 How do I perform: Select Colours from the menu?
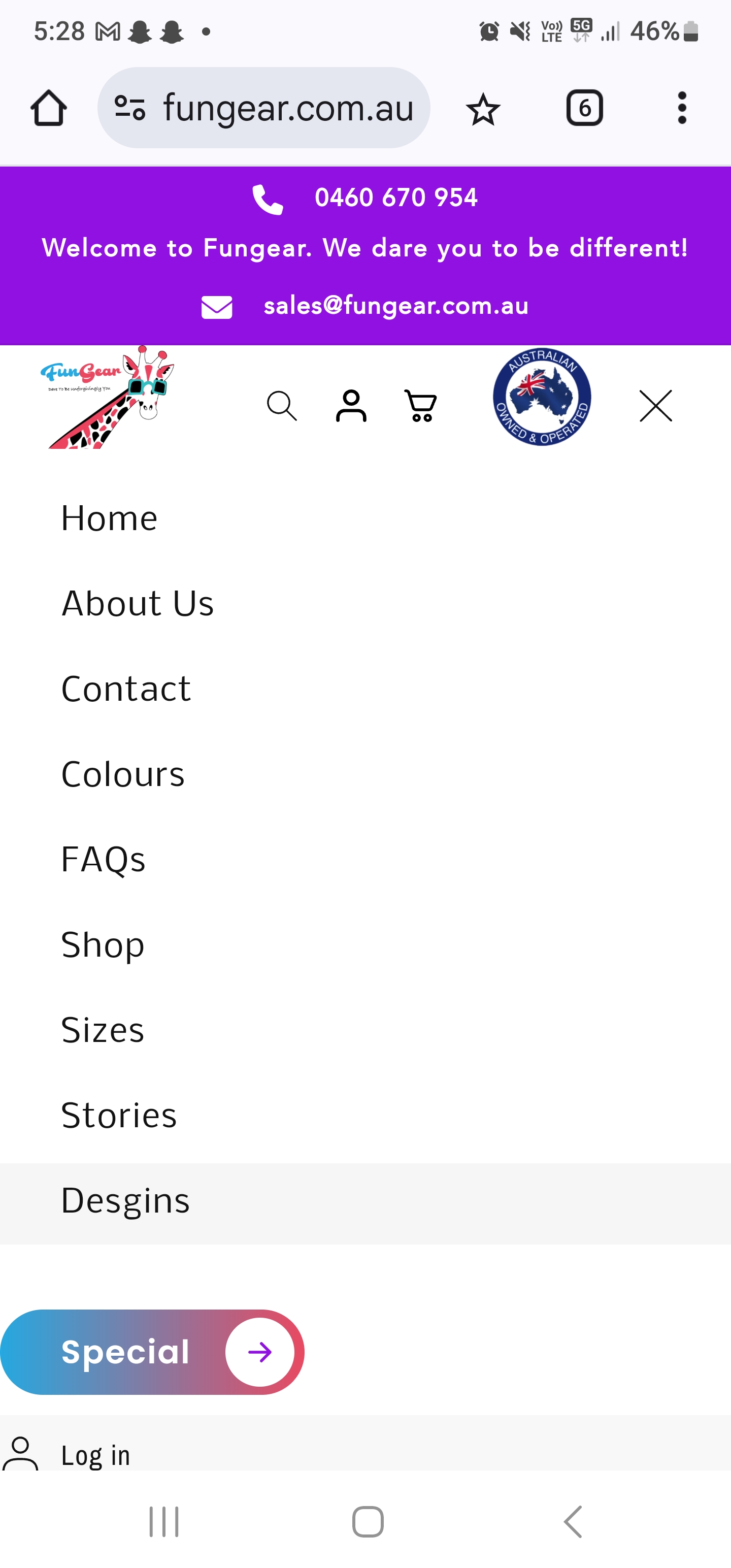click(x=123, y=774)
